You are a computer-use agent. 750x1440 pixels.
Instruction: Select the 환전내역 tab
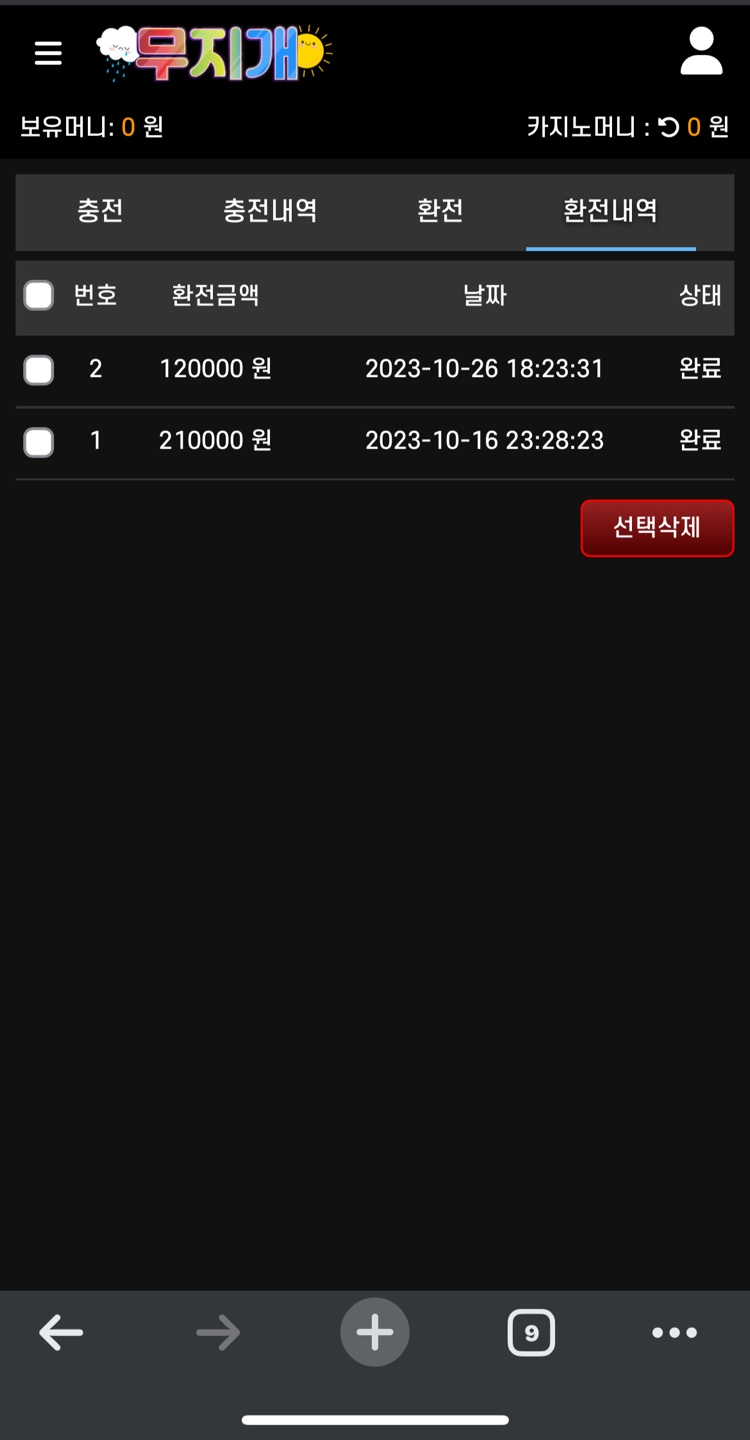click(610, 211)
